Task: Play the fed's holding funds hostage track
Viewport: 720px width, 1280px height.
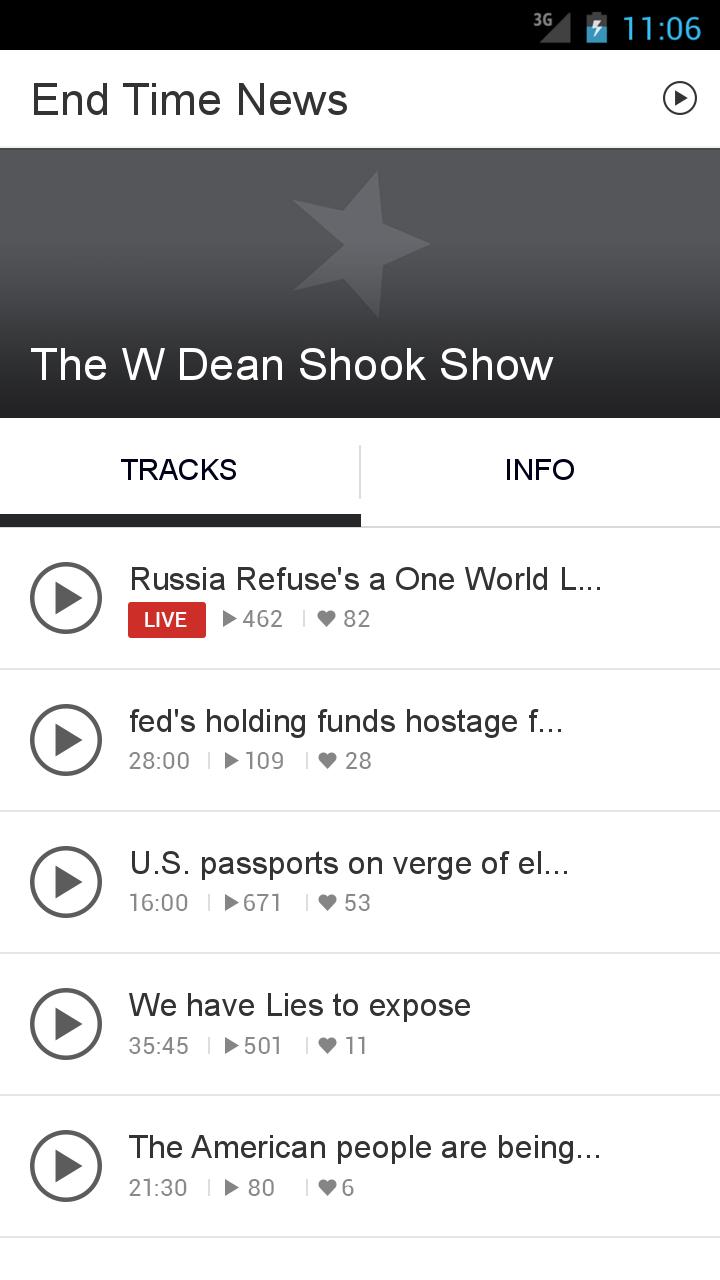Action: [x=66, y=740]
